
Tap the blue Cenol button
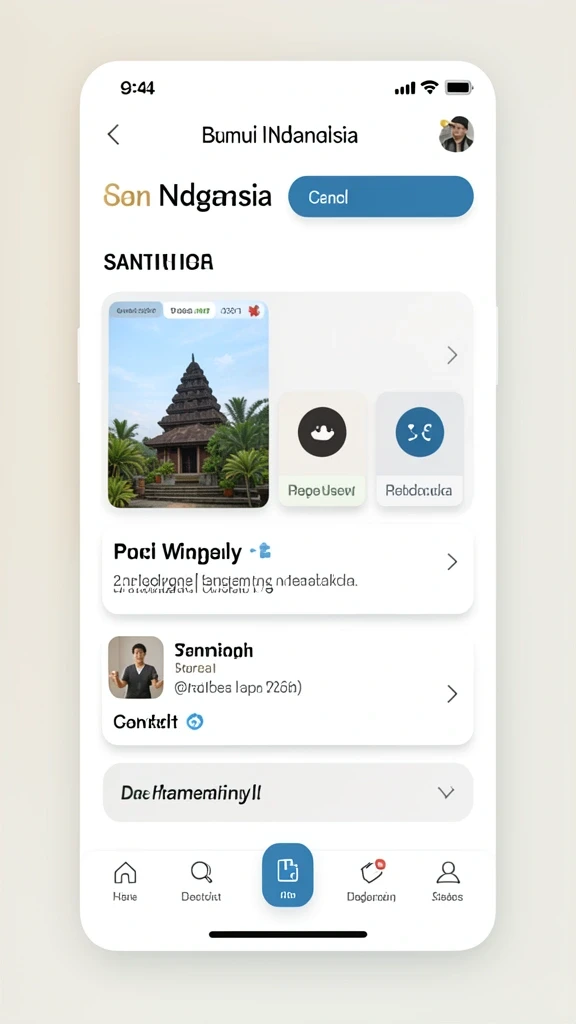click(381, 197)
